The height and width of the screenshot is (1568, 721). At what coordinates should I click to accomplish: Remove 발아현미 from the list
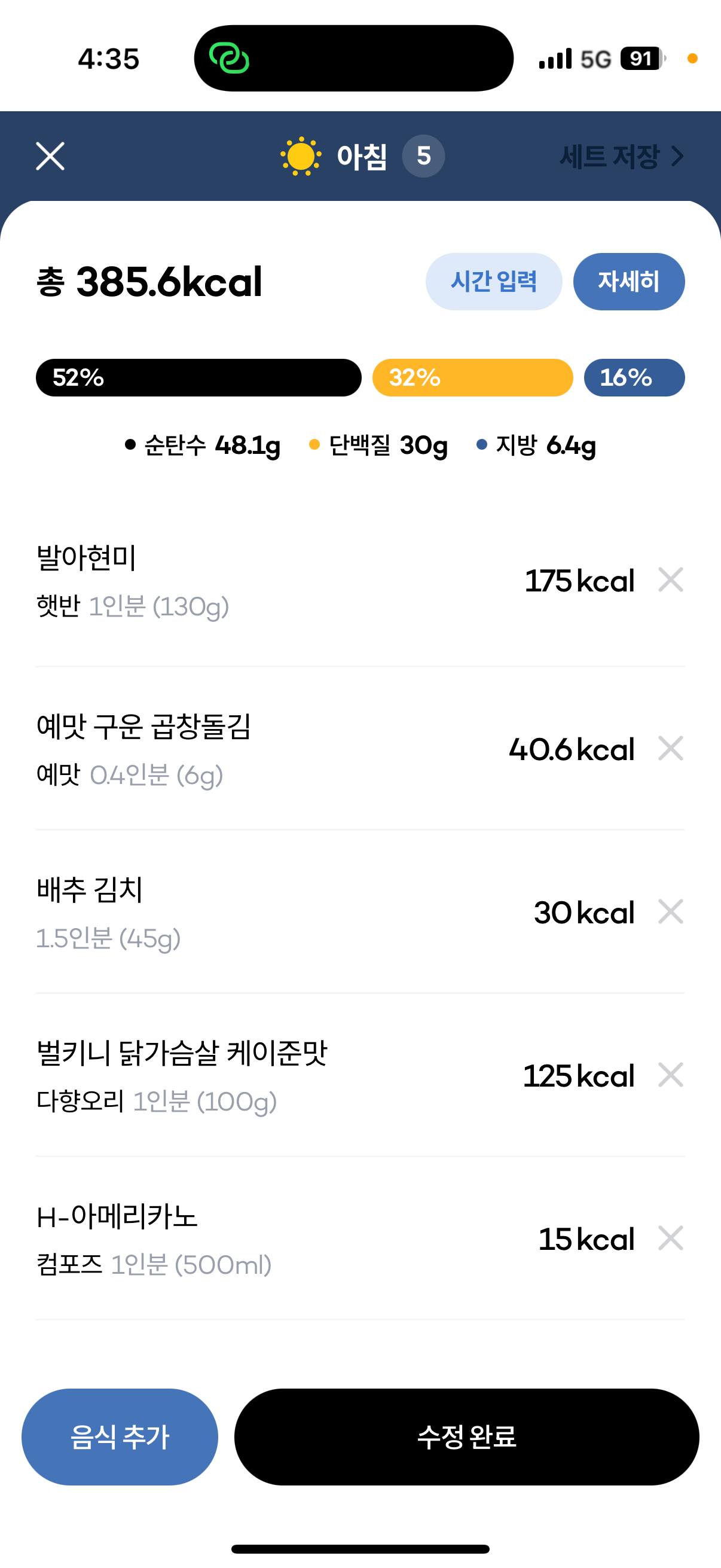pos(671,579)
